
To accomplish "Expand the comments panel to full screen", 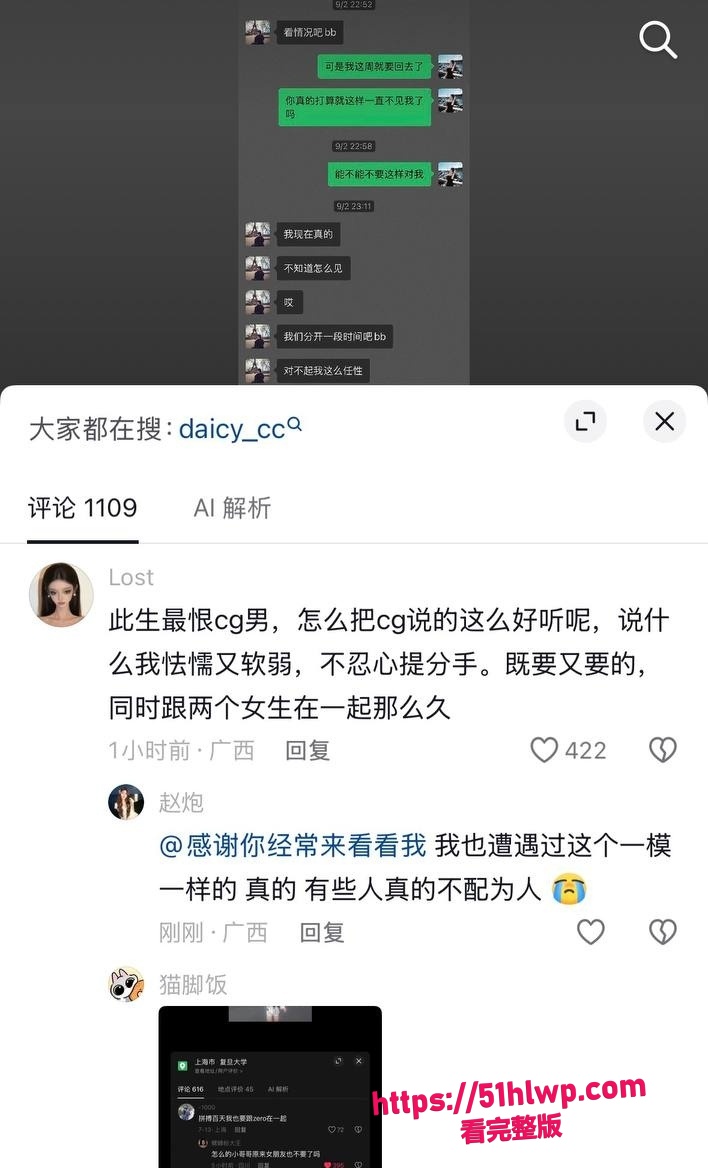I will 586,422.
